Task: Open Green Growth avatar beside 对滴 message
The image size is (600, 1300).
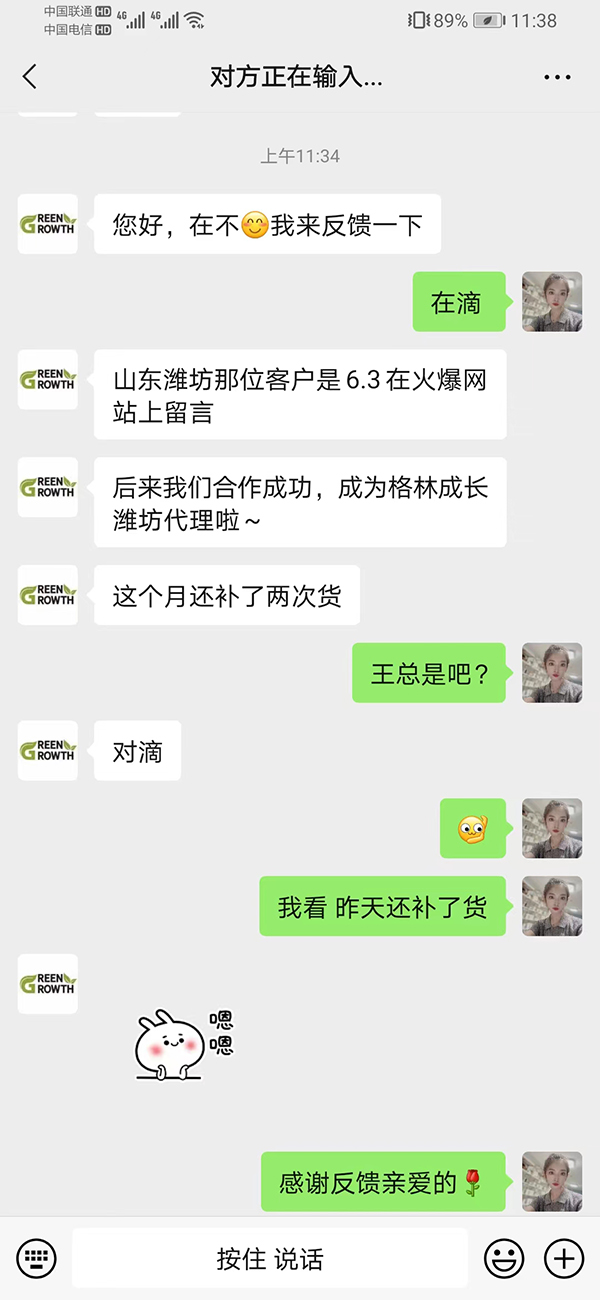Action: 48,750
